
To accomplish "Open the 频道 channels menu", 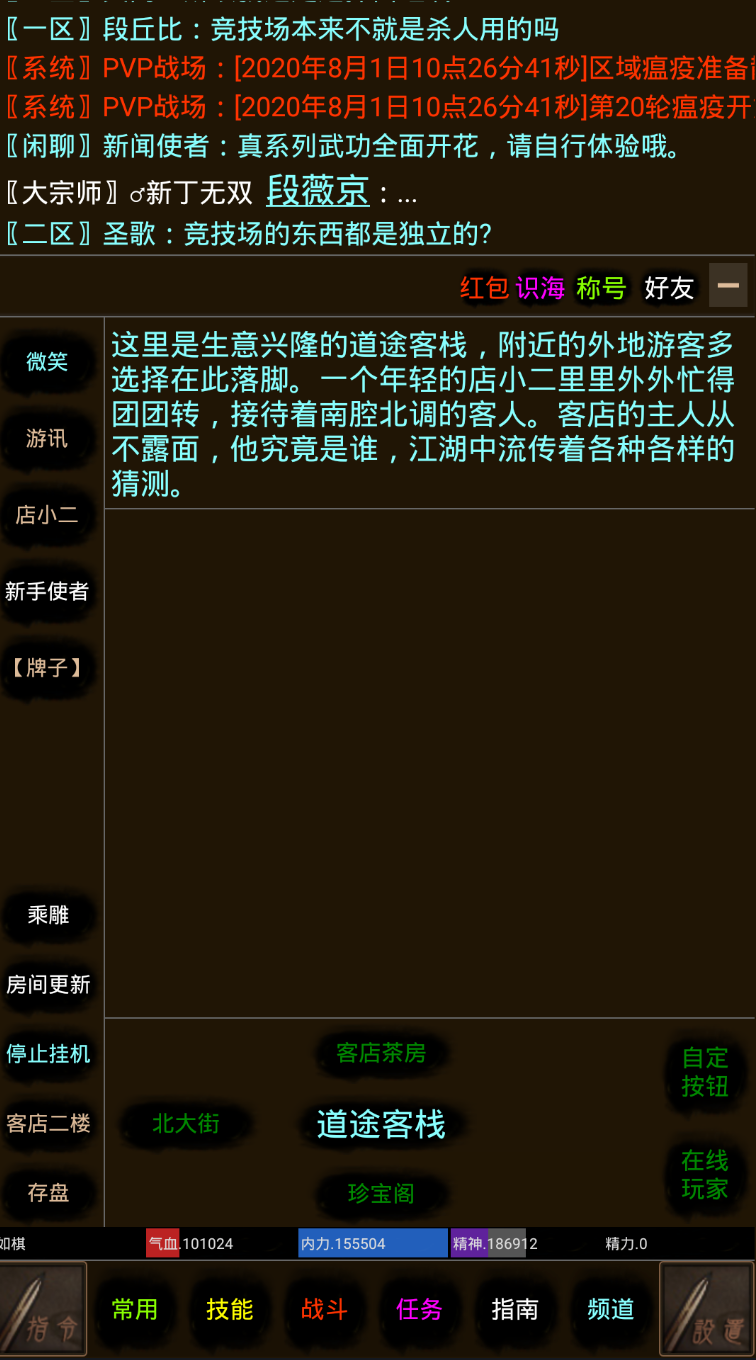I will pyautogui.click(x=610, y=1310).
